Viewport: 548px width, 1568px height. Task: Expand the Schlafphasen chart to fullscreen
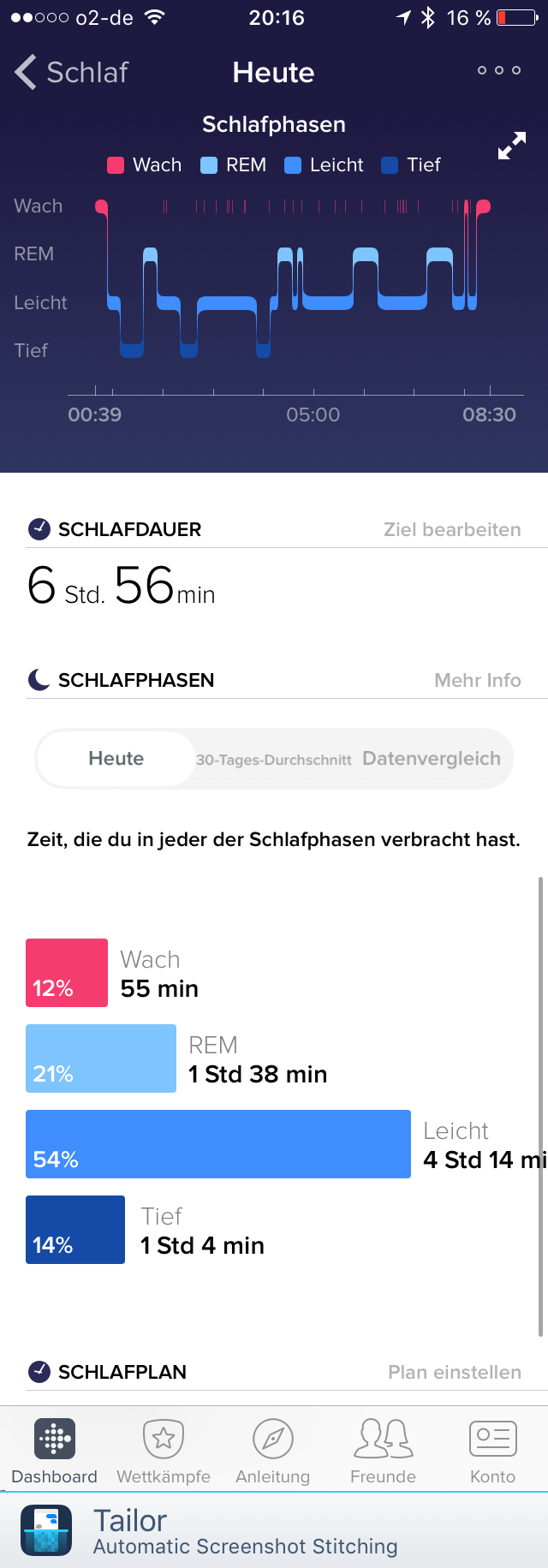(511, 146)
